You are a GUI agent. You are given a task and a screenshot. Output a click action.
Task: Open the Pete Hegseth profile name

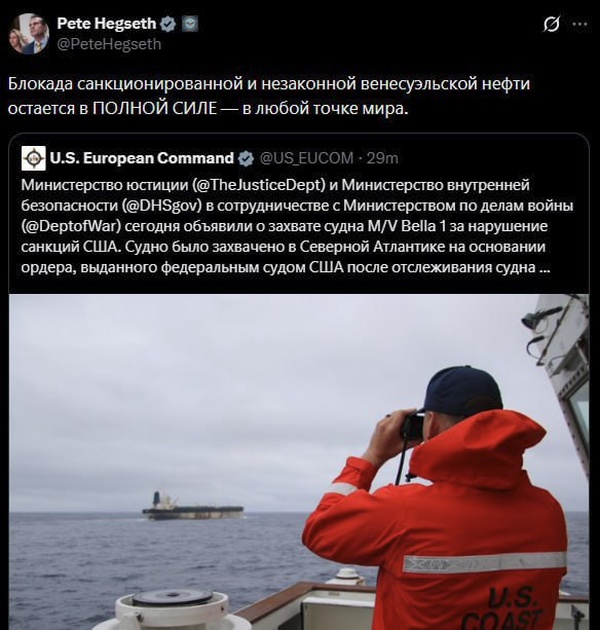(x=99, y=23)
